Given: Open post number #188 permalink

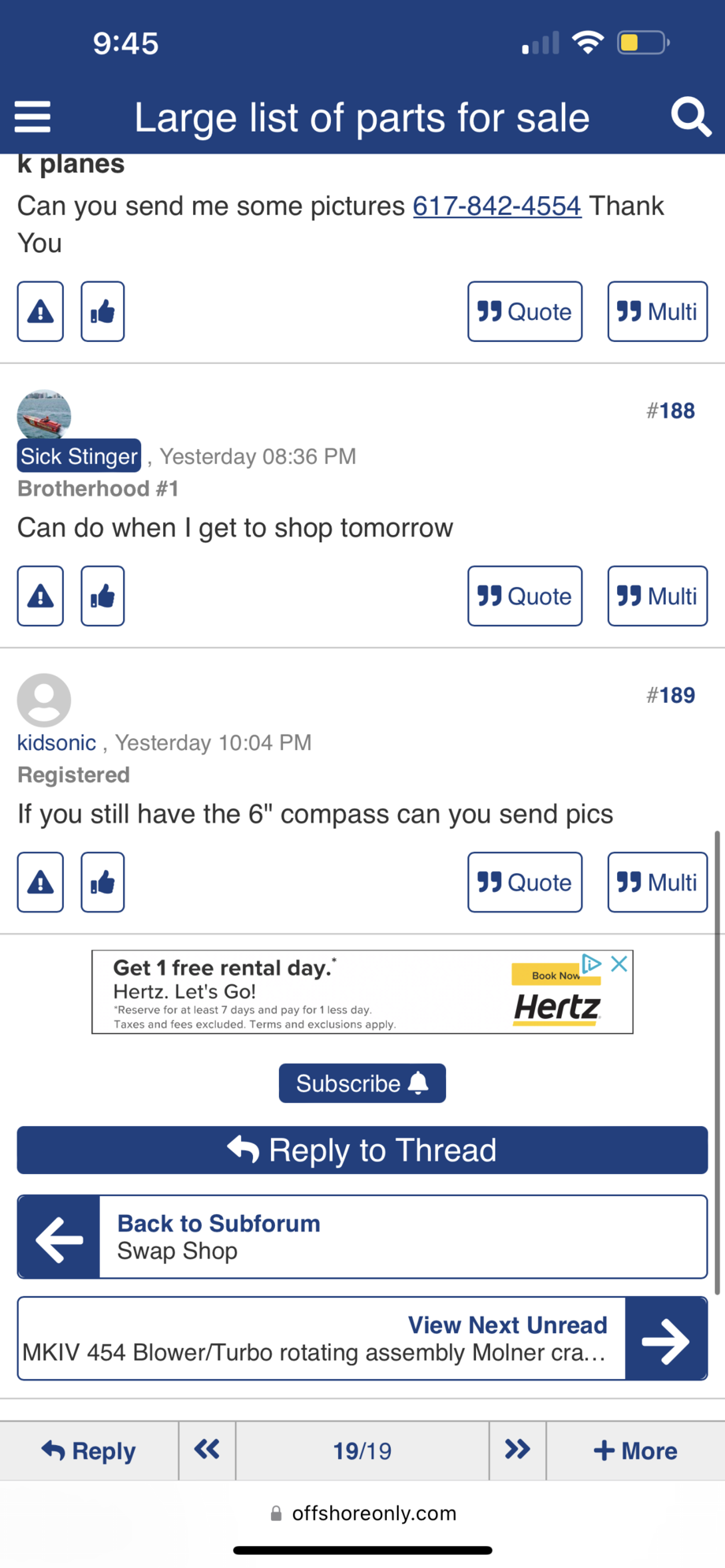Looking at the screenshot, I should coord(671,411).
